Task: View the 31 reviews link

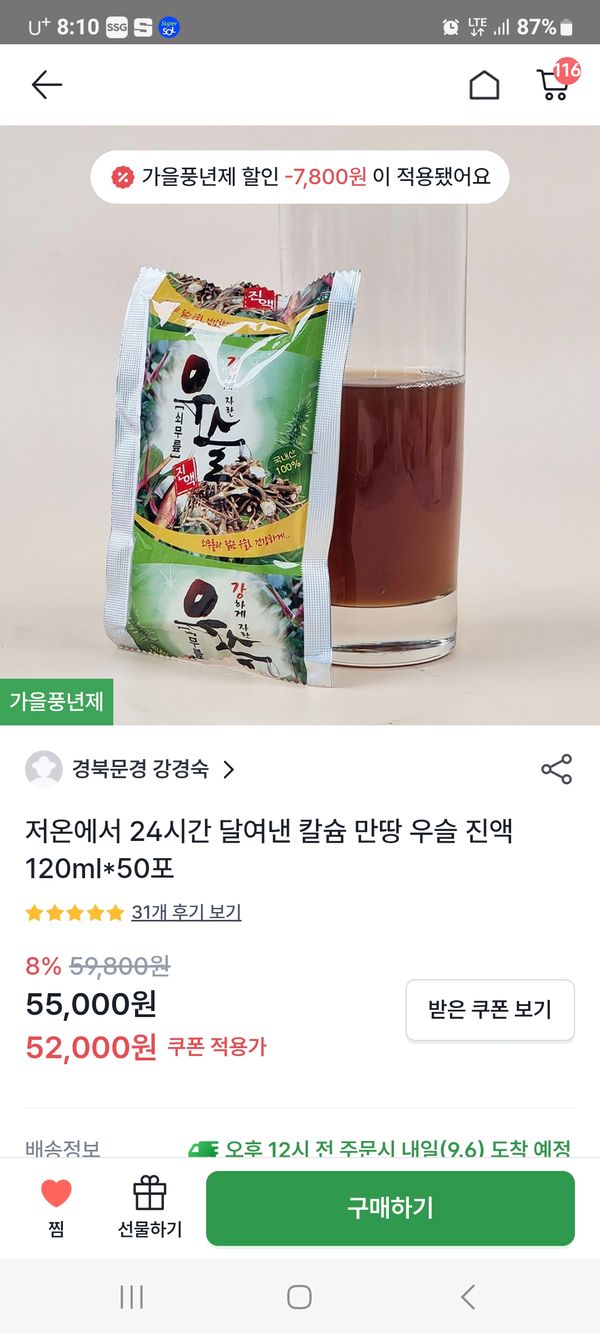Action: pyautogui.click(x=186, y=912)
